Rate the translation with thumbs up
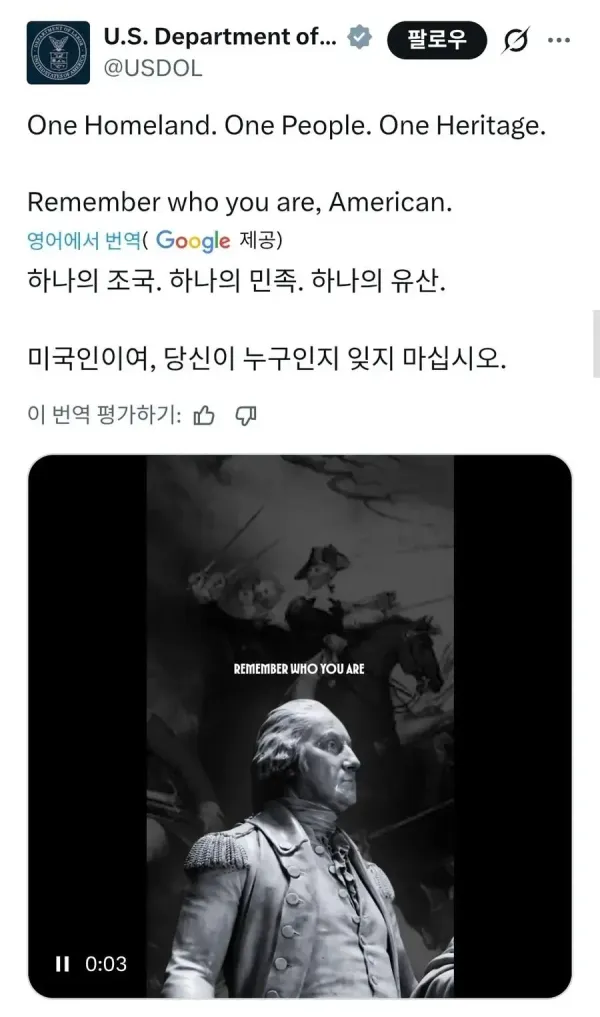Image resolution: width=600 pixels, height=1017 pixels. tap(204, 416)
